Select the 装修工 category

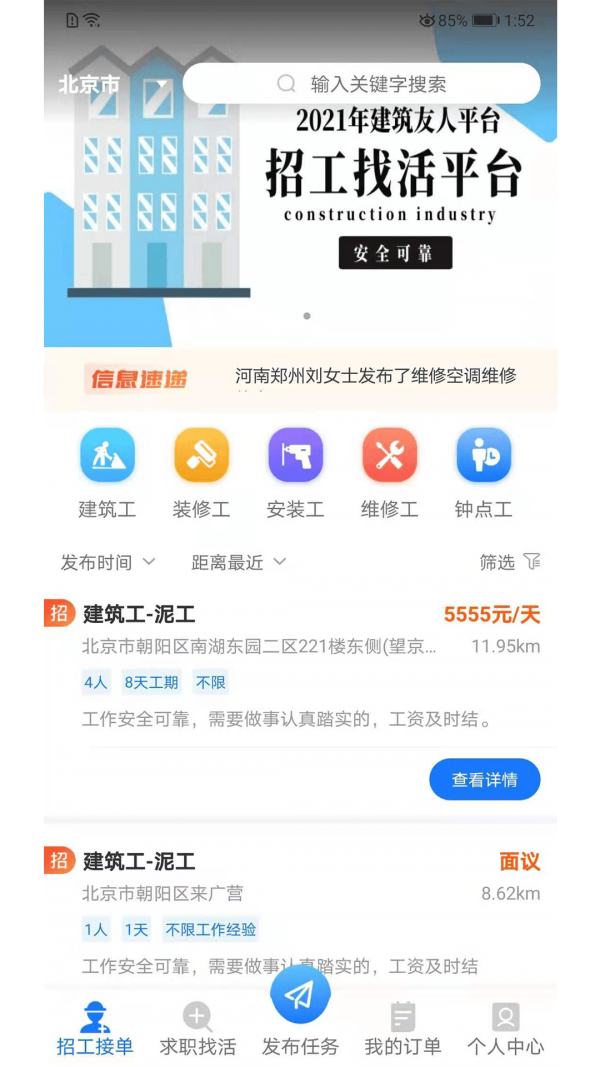pyautogui.click(x=201, y=472)
